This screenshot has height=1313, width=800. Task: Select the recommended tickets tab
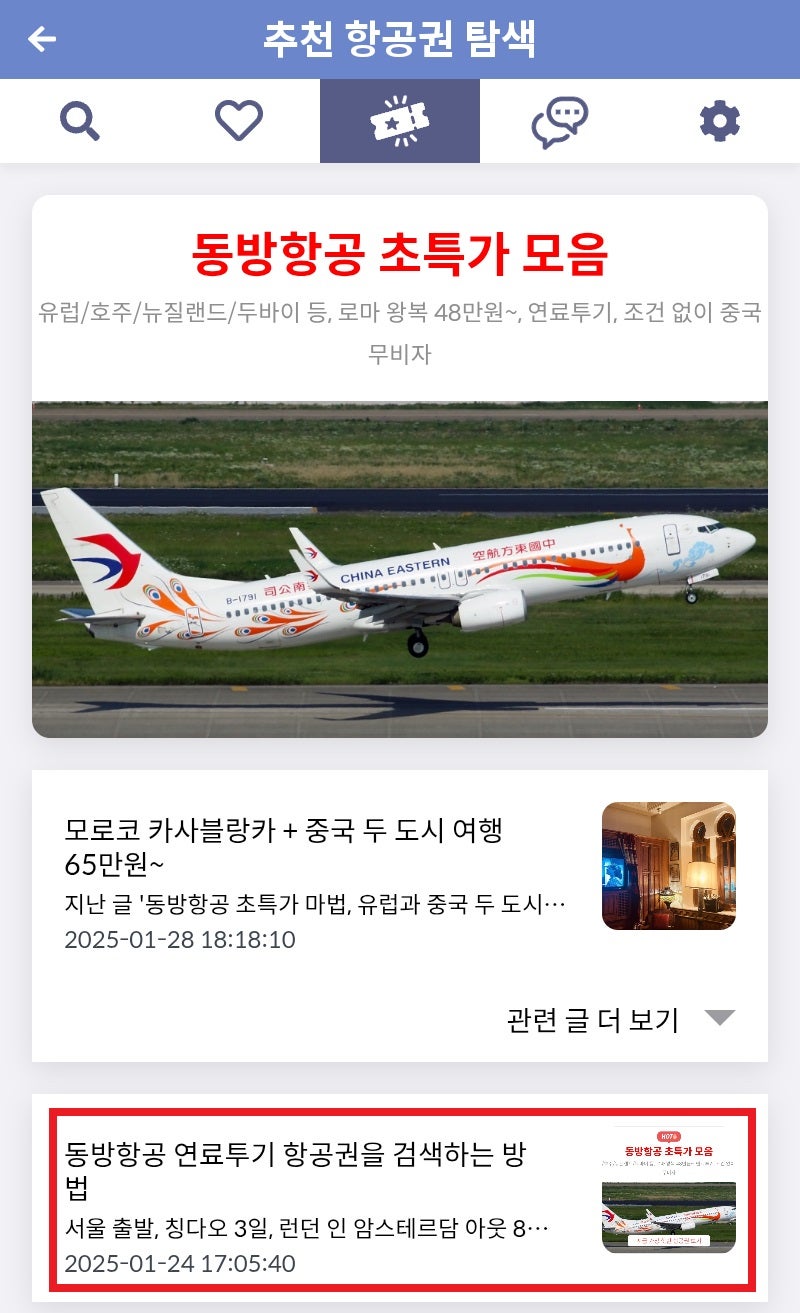(x=399, y=121)
